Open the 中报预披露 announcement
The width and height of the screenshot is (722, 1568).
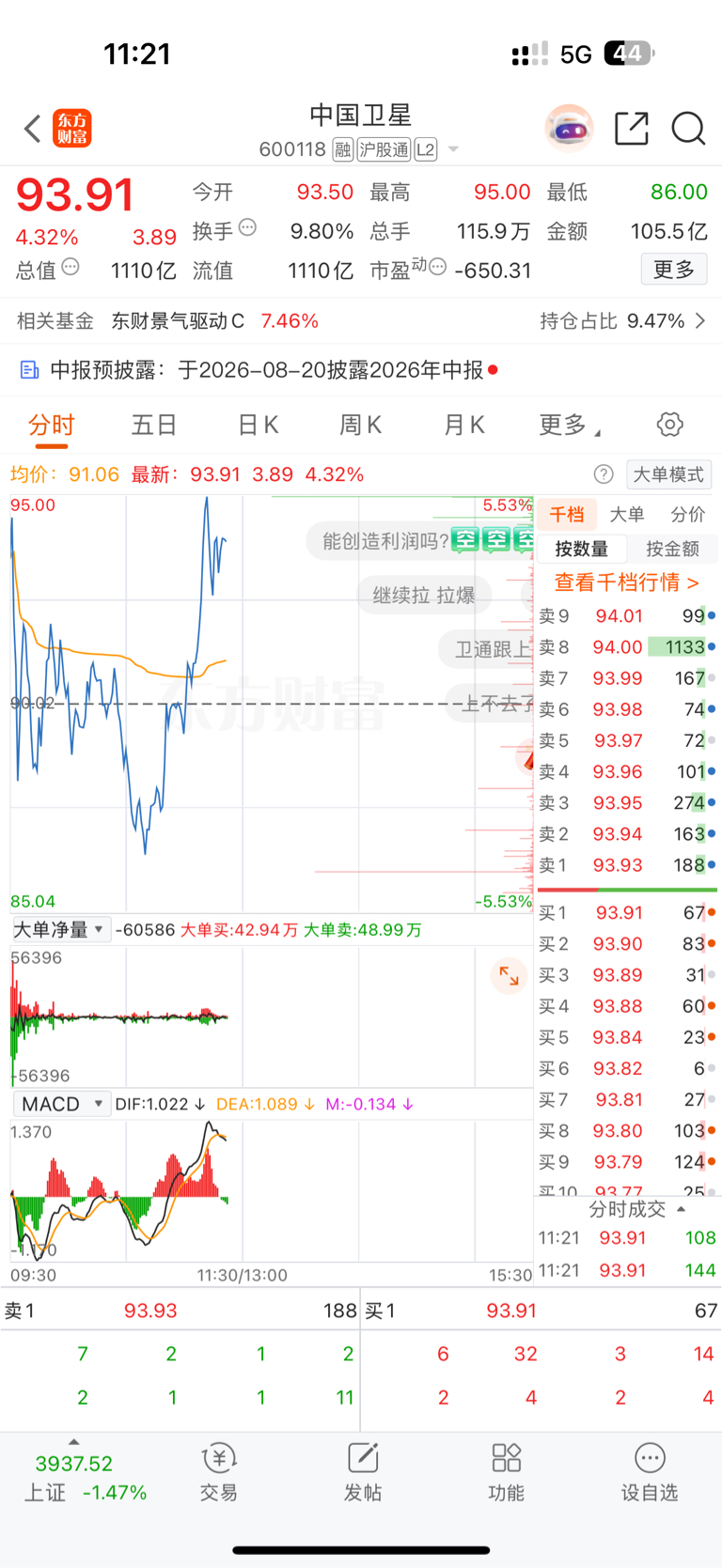(361, 370)
